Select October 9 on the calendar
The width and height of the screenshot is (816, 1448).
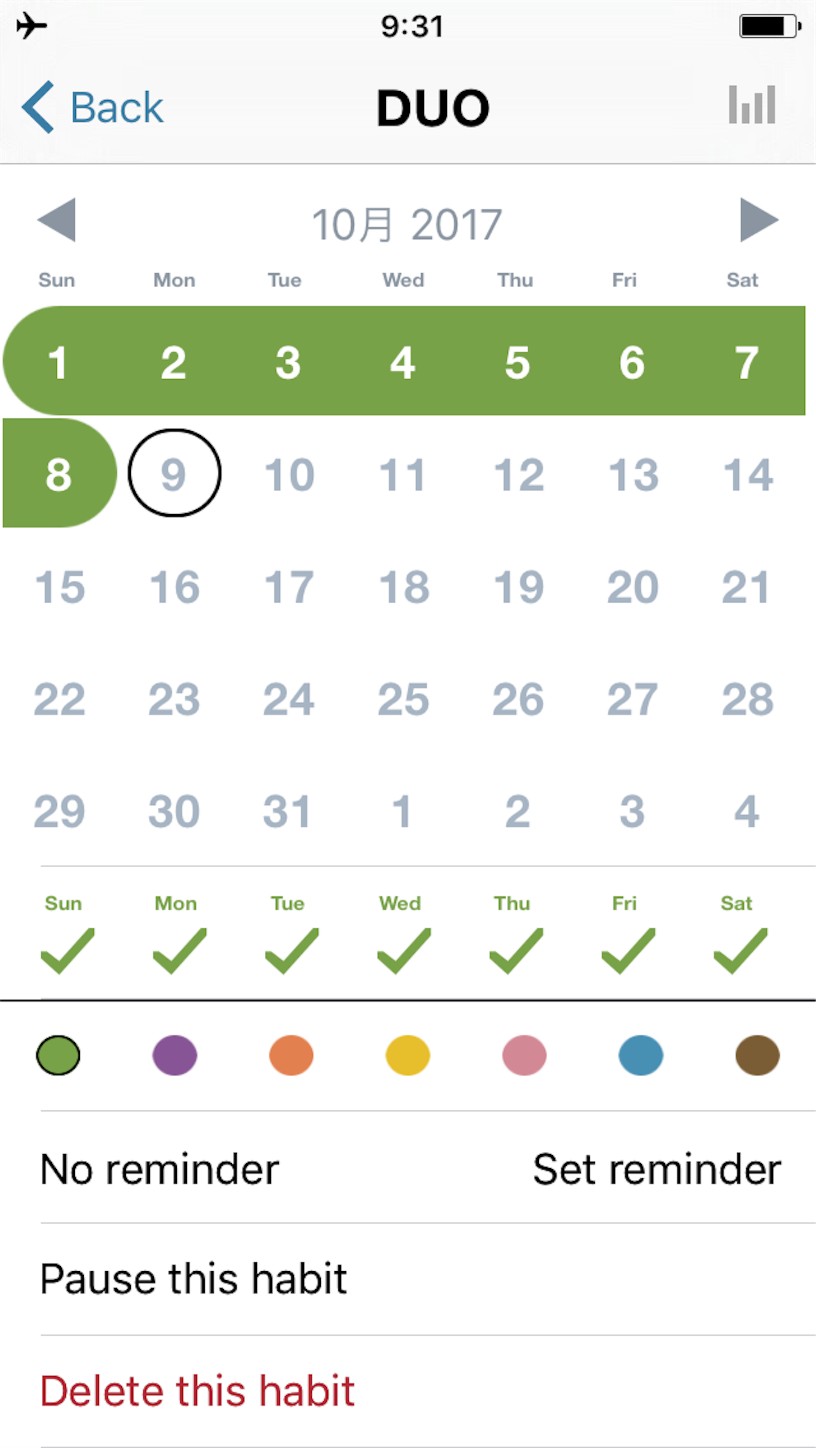pyautogui.click(x=175, y=473)
